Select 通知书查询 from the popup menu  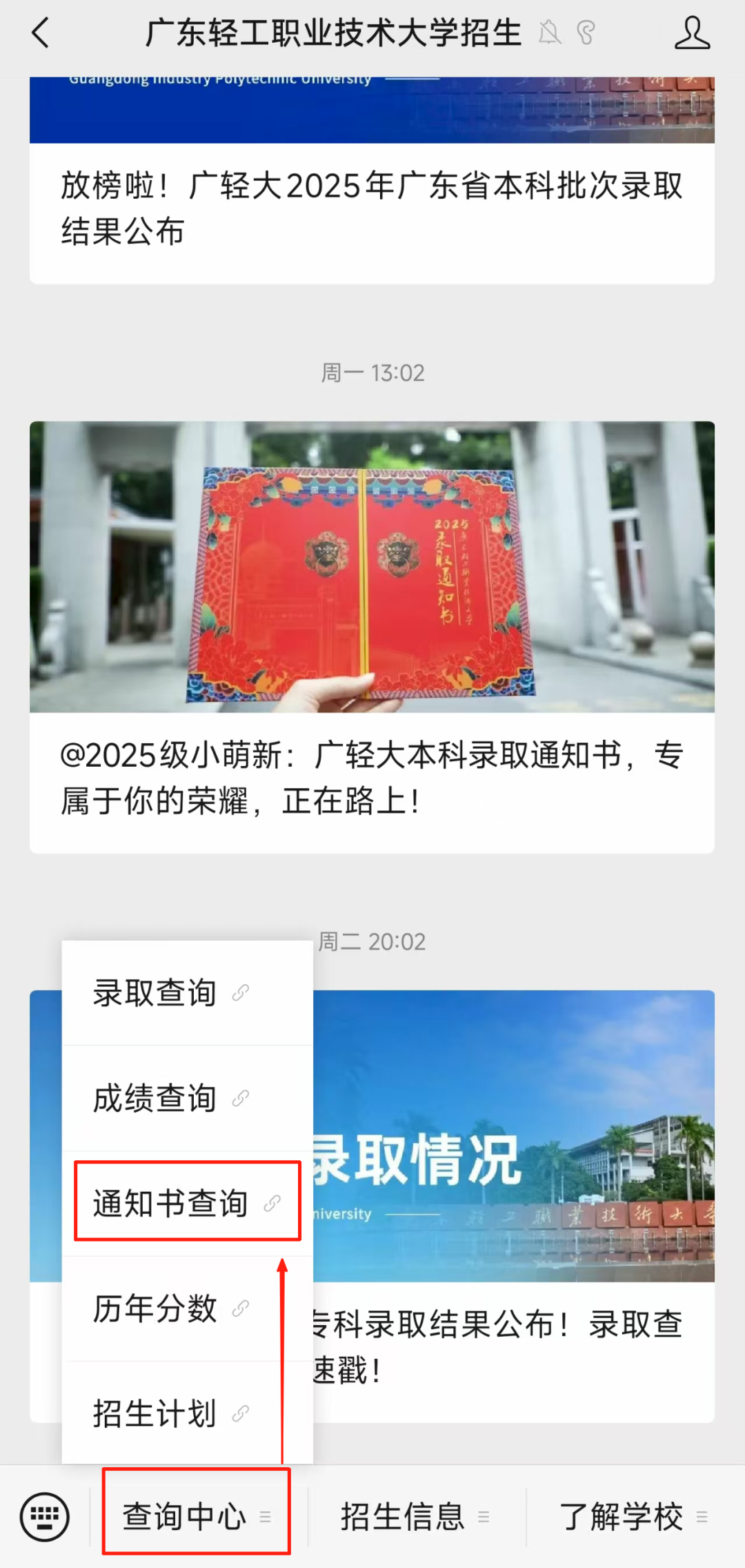tap(170, 1201)
